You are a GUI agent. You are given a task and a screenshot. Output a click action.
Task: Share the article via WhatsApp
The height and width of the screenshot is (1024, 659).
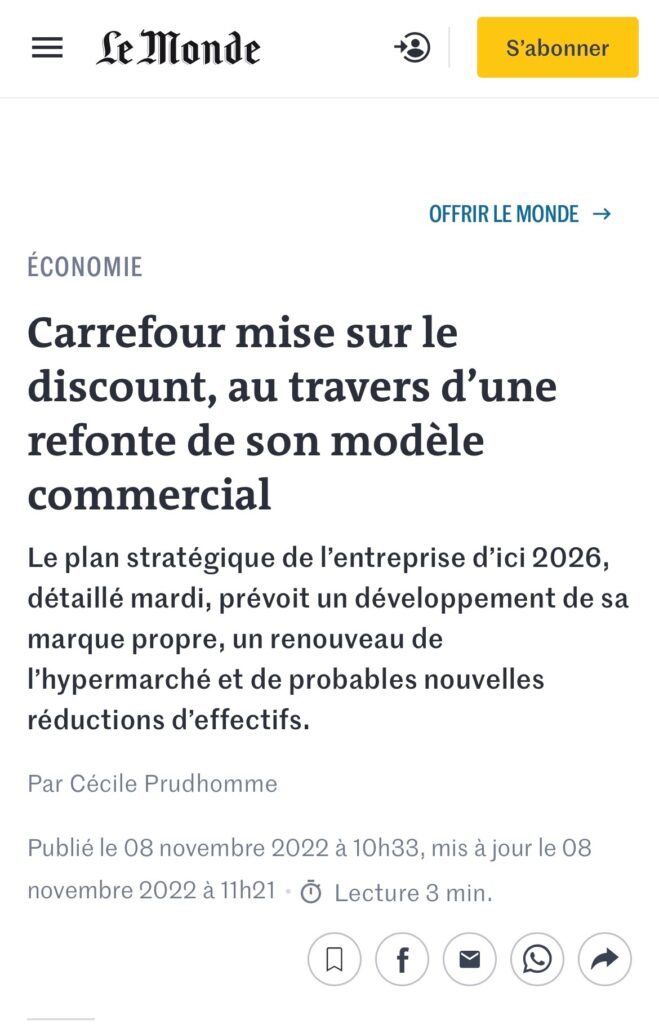(537, 960)
